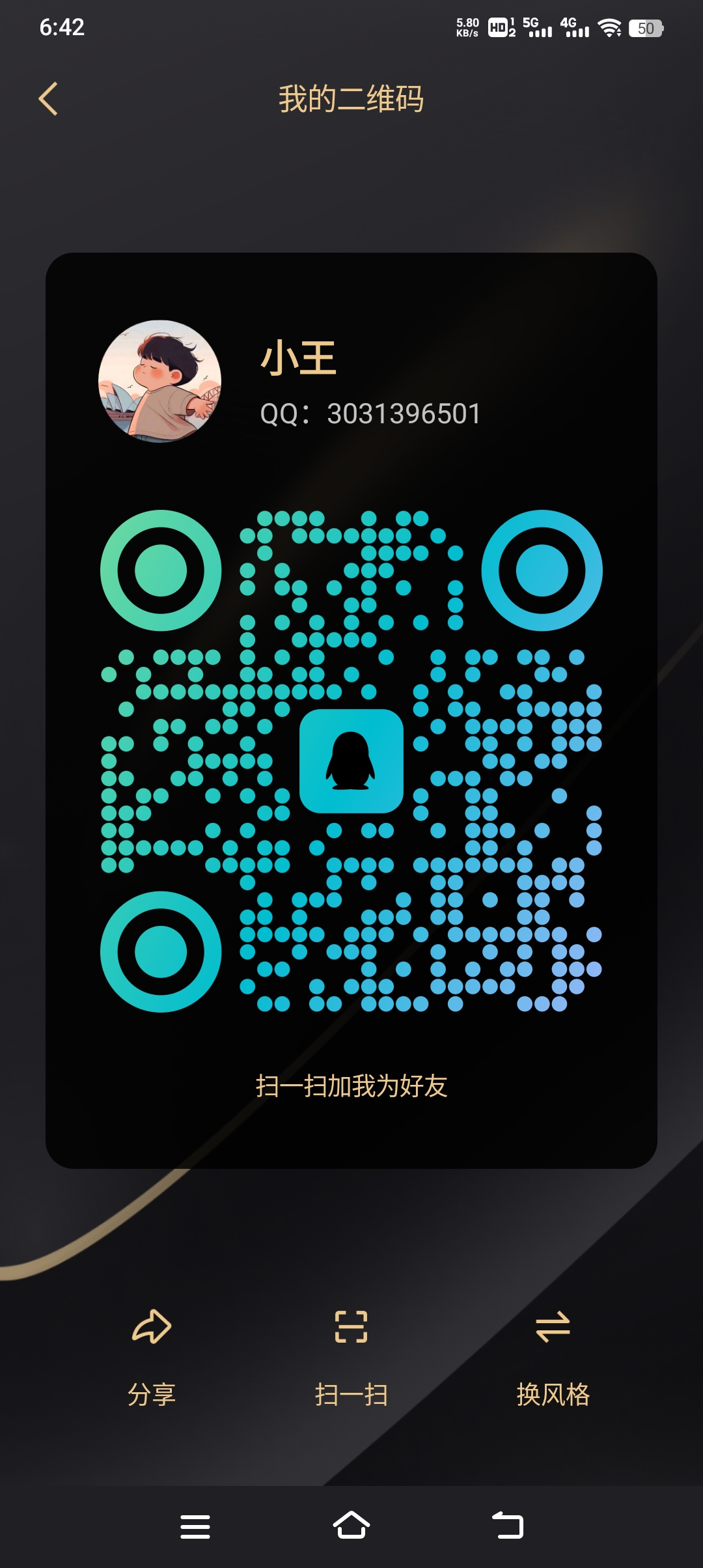
Task: Change QR style with 换风格
Action: (x=553, y=1357)
